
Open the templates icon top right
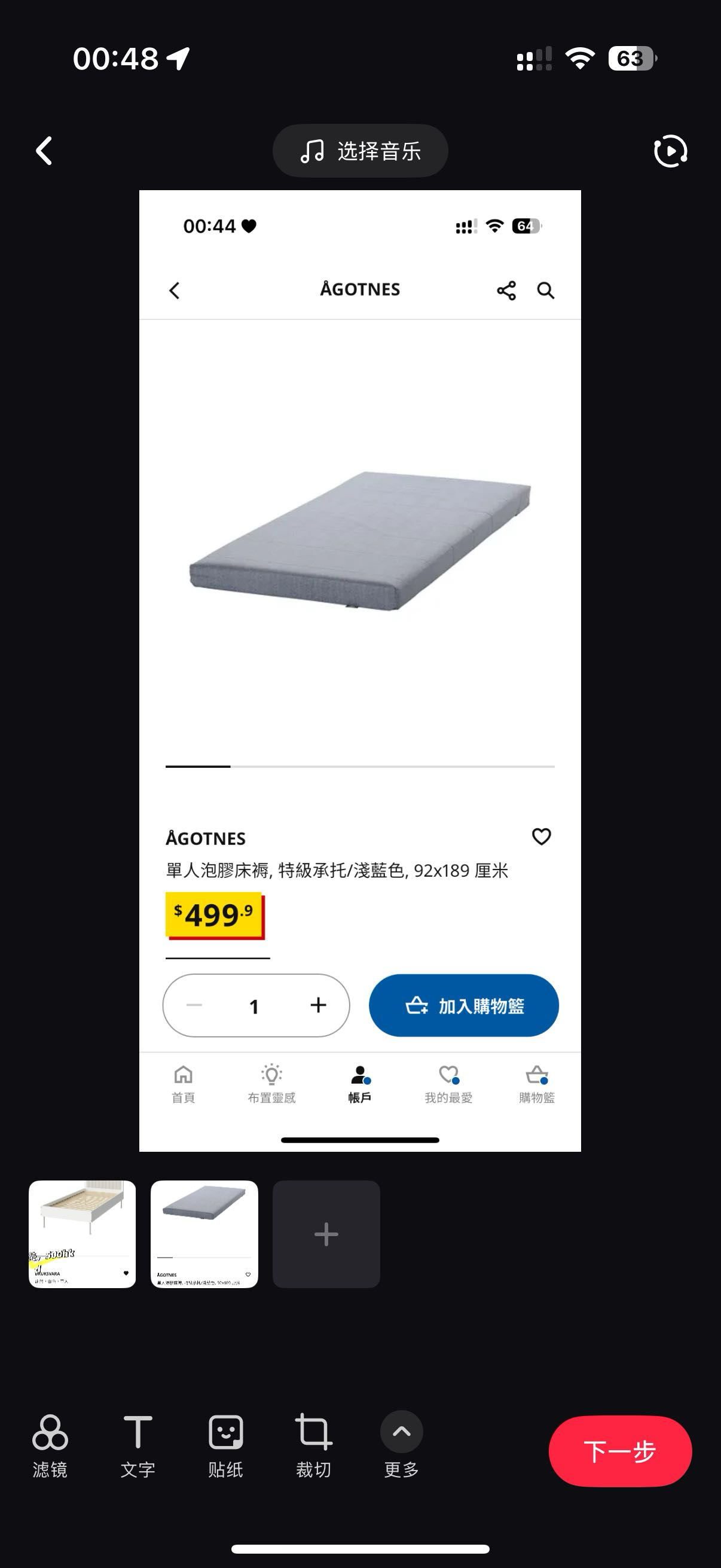(x=670, y=150)
